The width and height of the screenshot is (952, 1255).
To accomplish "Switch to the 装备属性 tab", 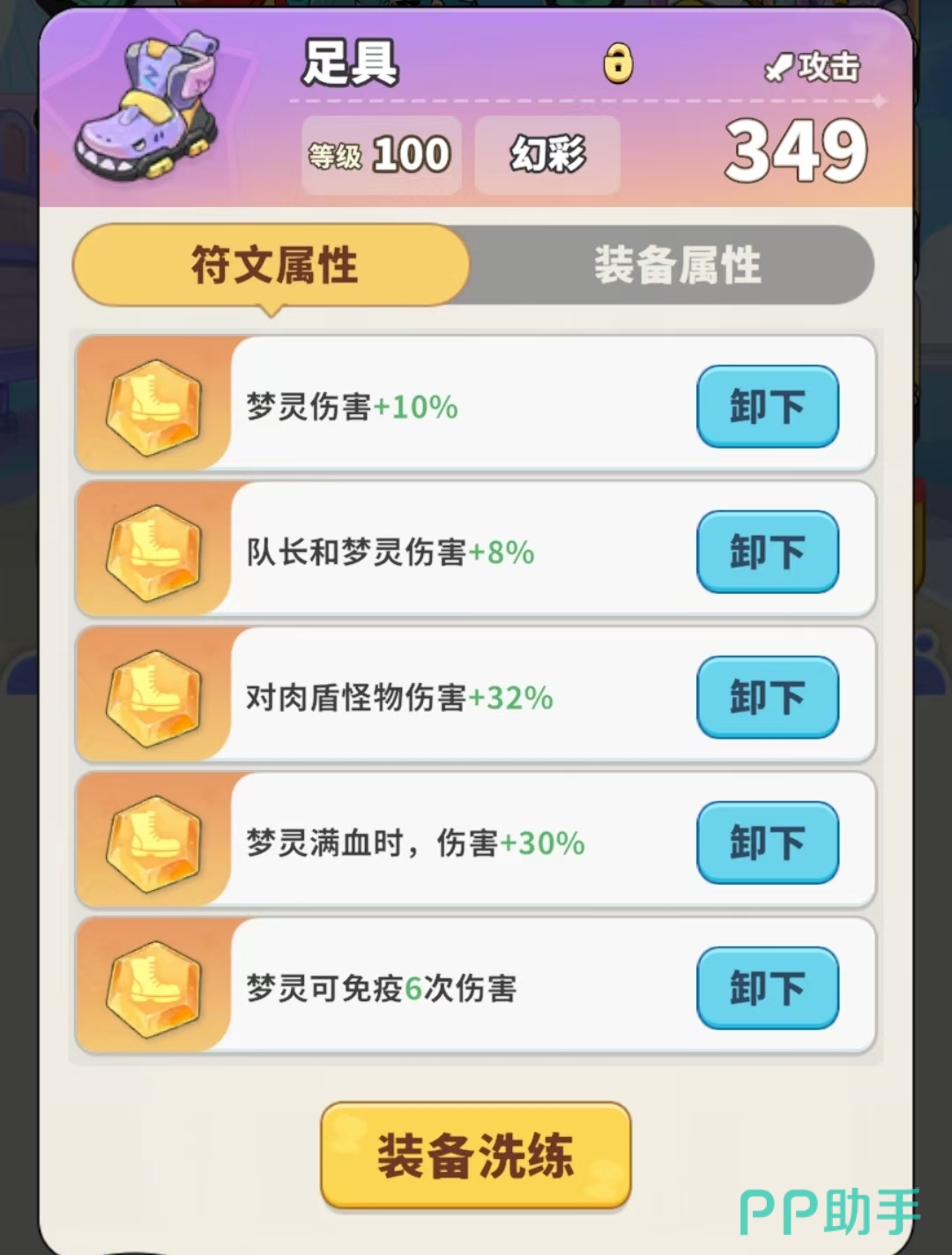I will tap(676, 265).
